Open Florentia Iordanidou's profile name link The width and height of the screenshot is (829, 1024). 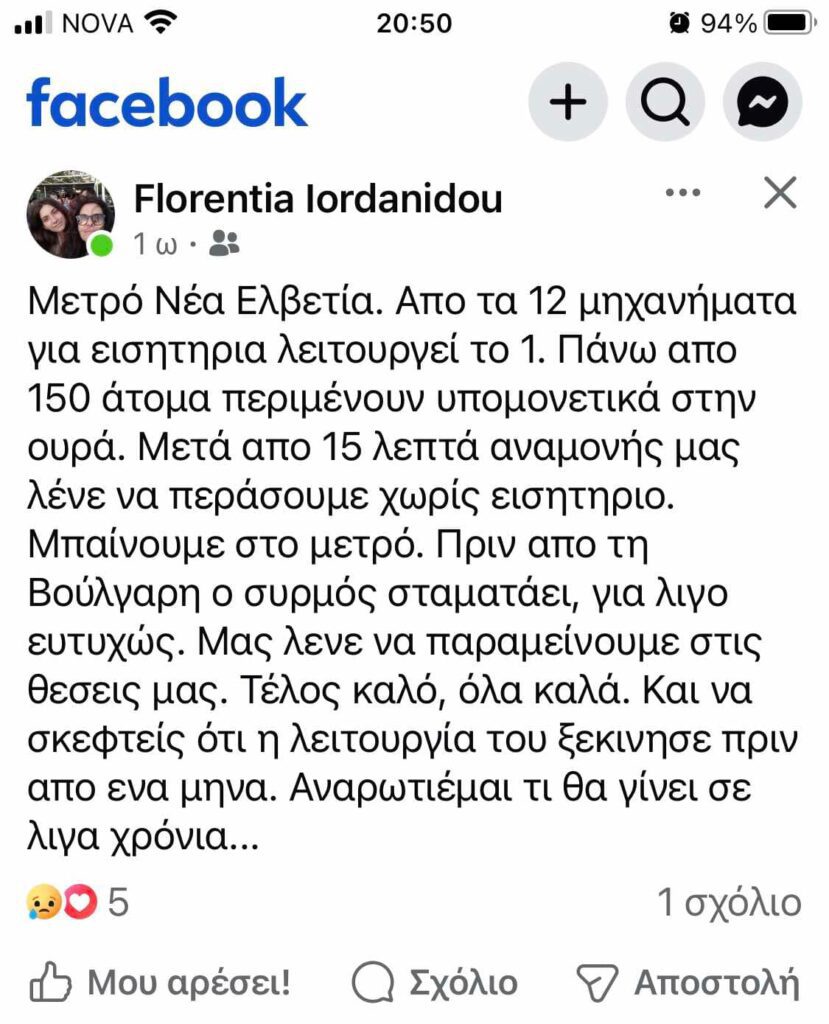(318, 199)
